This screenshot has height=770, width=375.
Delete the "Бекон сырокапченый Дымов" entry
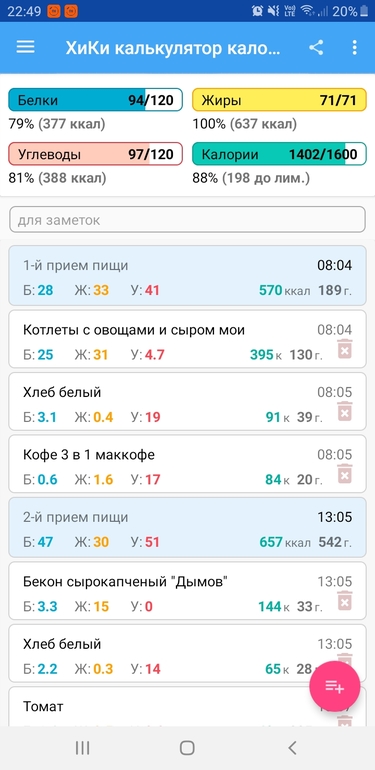345,601
